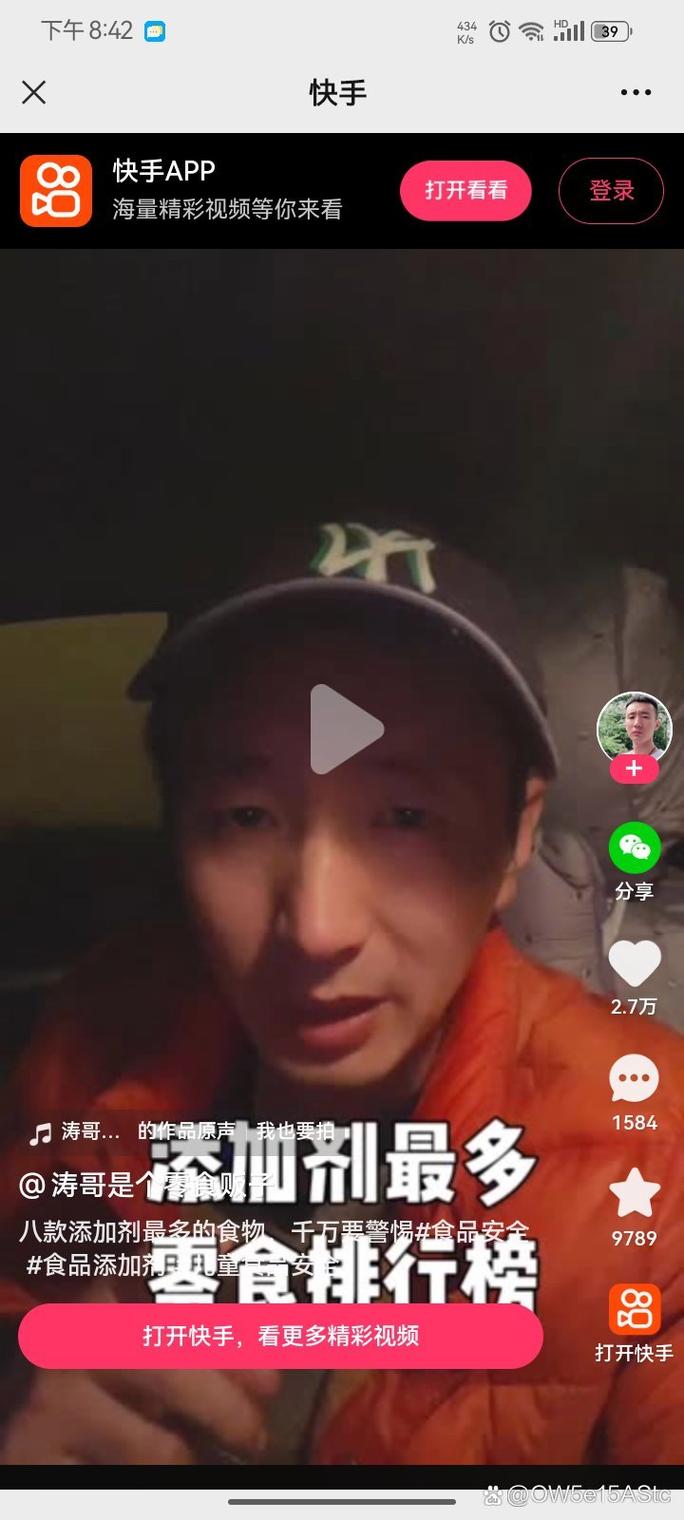The height and width of the screenshot is (1520, 684).
Task: Close the Kuaishou web page
Action: pos(34,93)
